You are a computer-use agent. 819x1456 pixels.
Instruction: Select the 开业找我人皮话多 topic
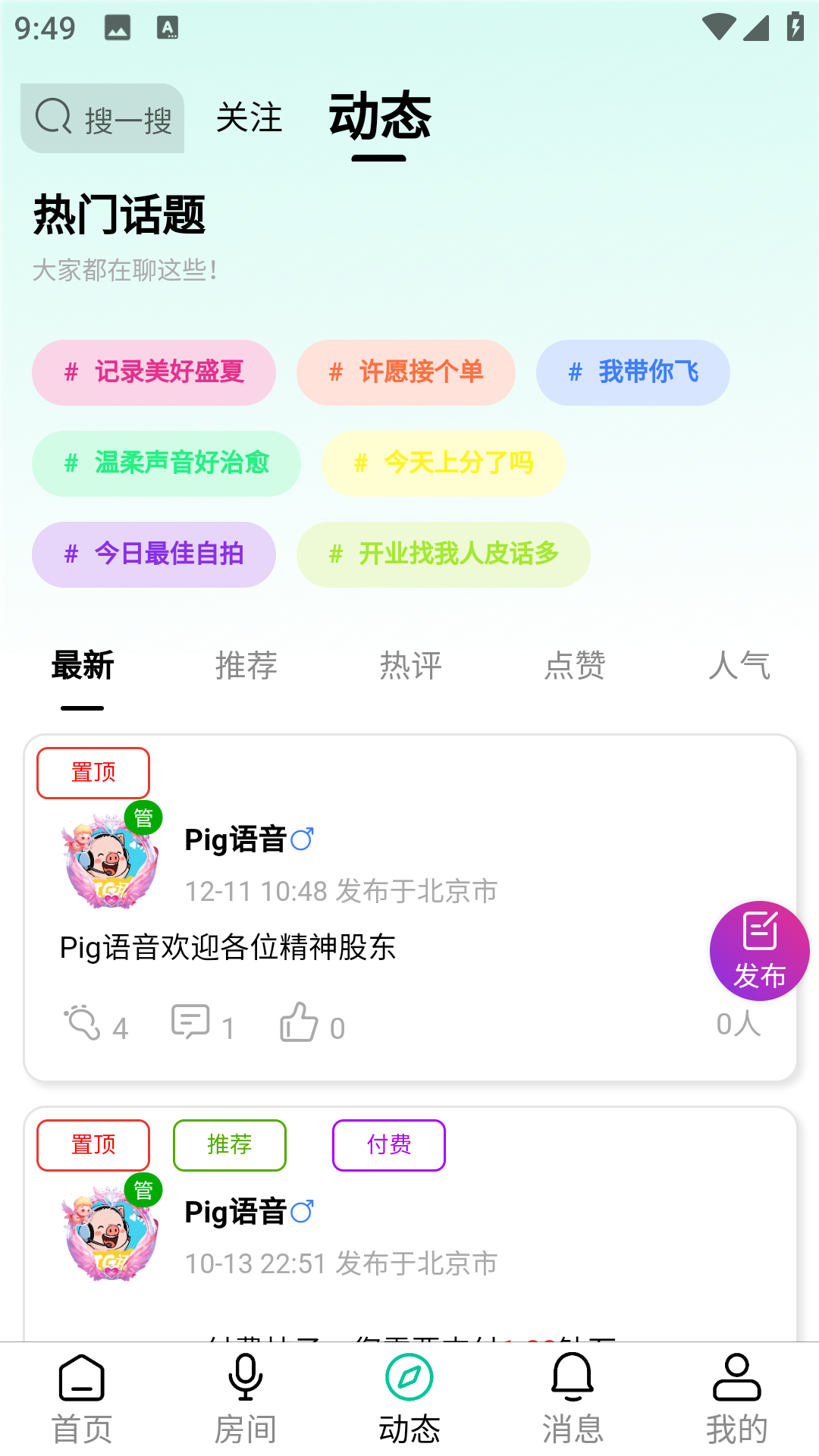pos(443,554)
